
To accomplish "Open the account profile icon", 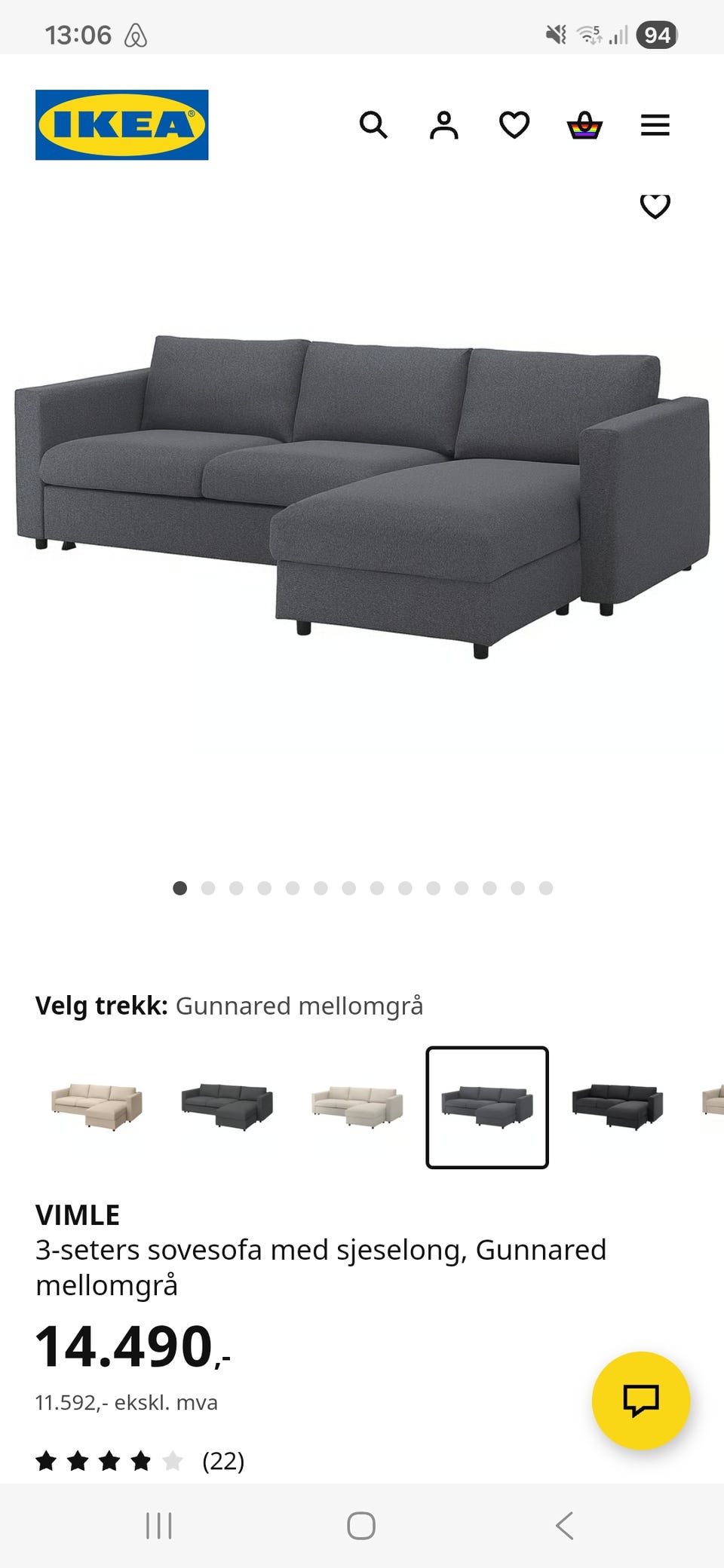I will coord(444,125).
